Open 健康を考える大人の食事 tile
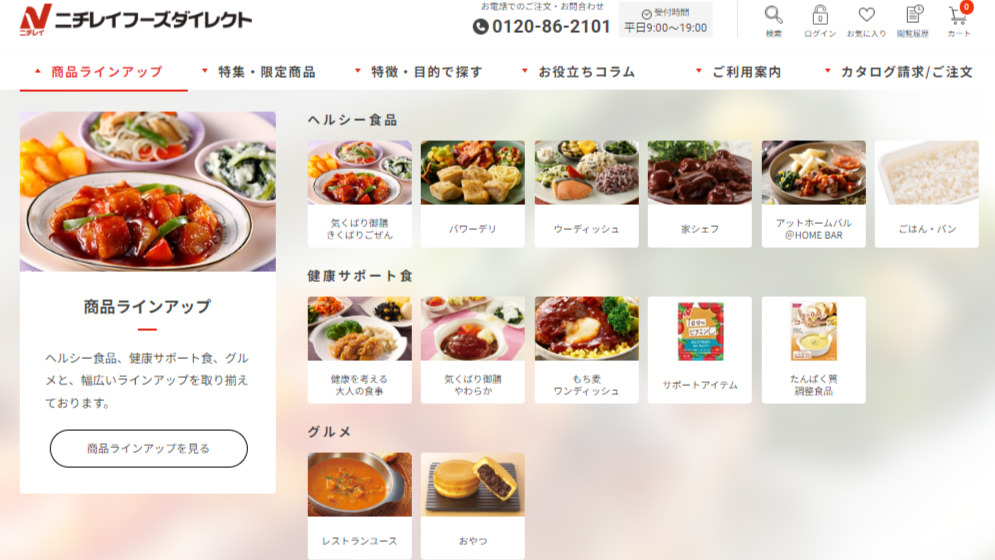The height and width of the screenshot is (560, 995). tap(359, 350)
